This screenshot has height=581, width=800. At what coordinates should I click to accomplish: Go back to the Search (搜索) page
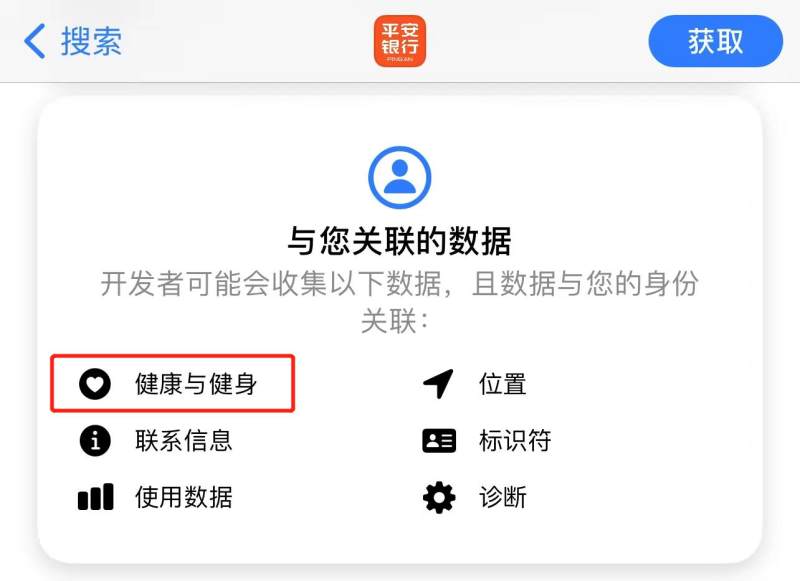pos(72,41)
